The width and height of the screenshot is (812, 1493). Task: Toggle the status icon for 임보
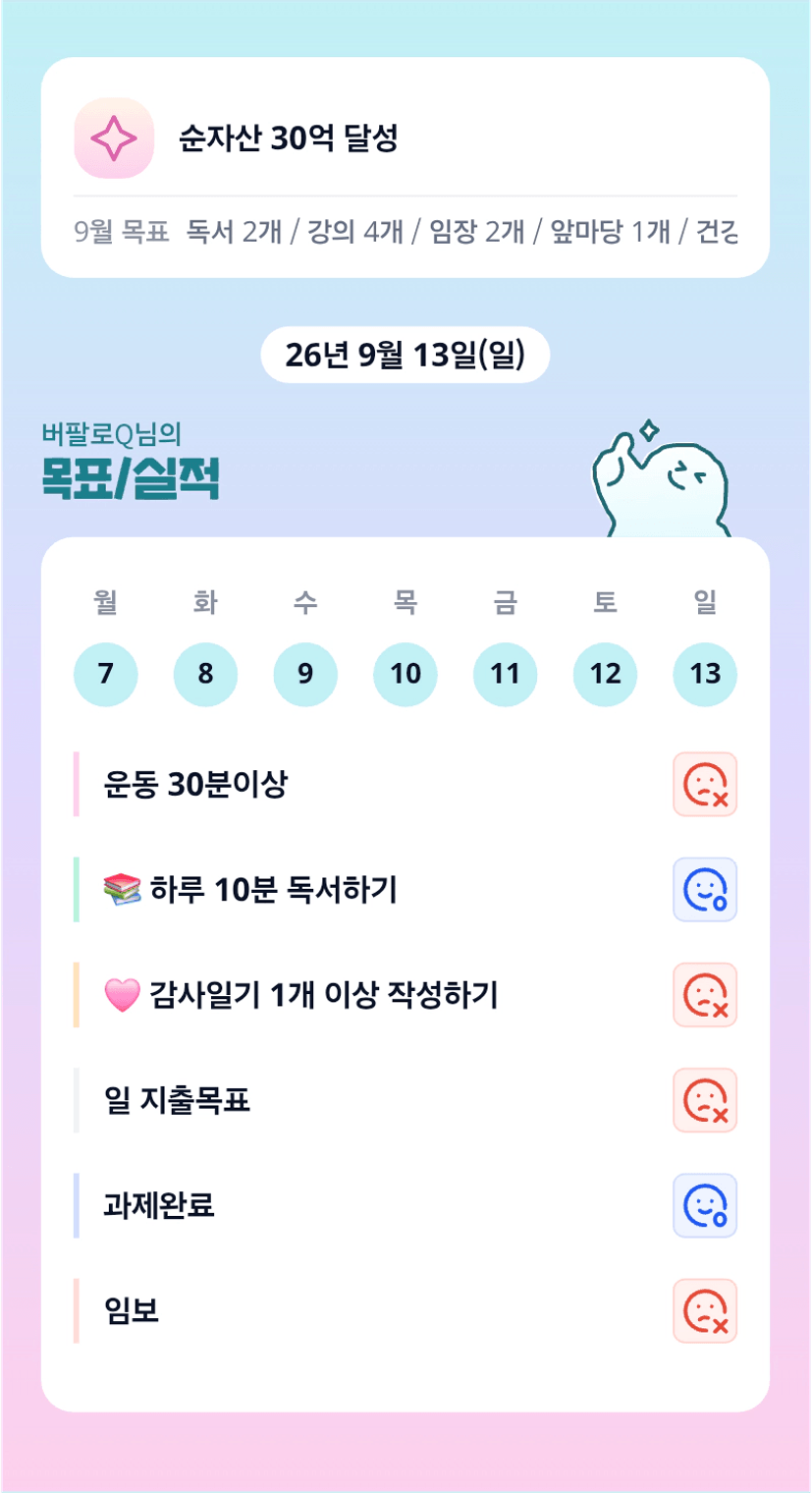pos(705,1310)
